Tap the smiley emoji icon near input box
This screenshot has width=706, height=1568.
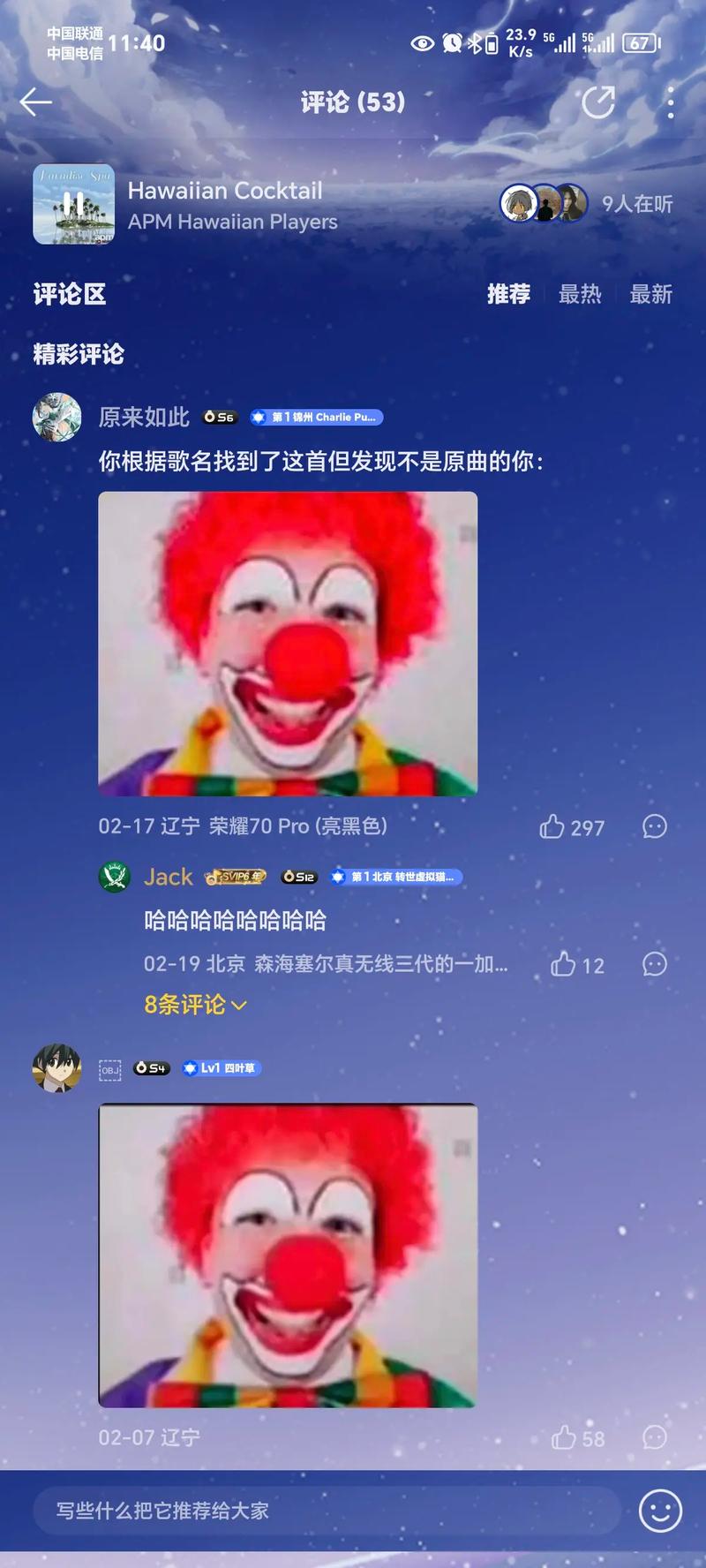coord(659,1511)
